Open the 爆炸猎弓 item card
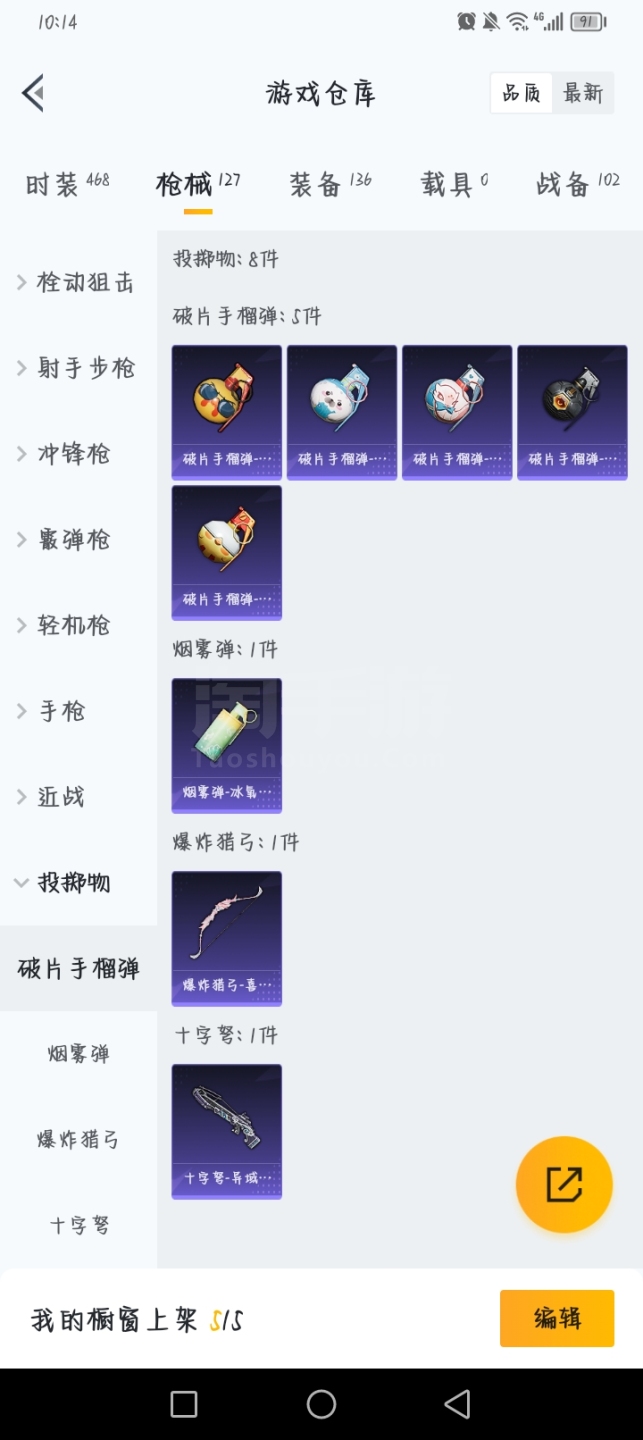Screen dimensions: 643x1440 pyautogui.click(x=227, y=938)
